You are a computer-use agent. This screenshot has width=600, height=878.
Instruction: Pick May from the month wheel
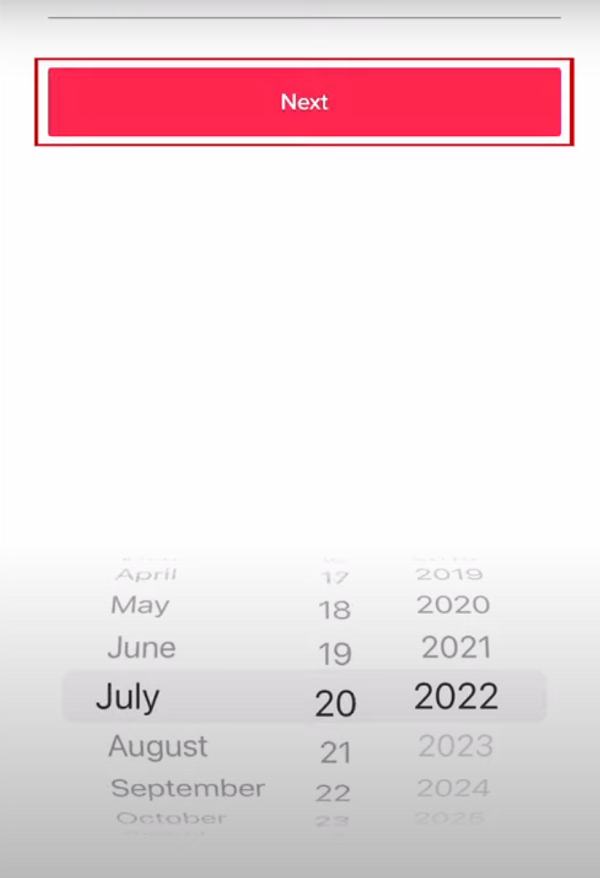140,605
